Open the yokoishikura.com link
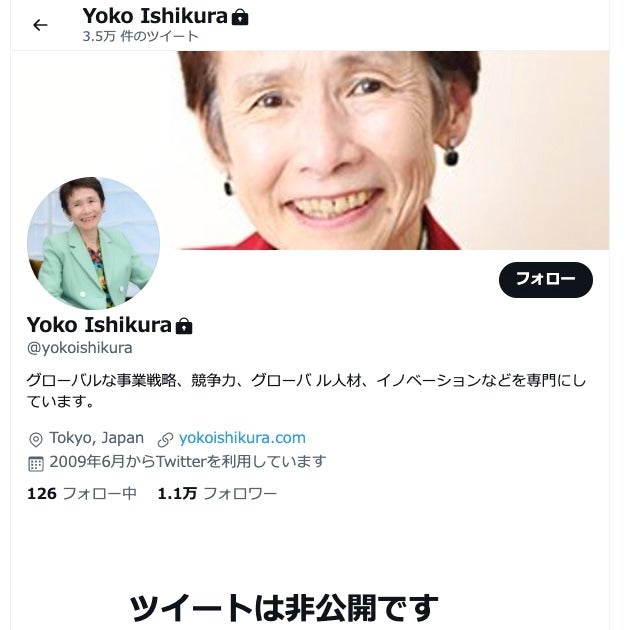Viewport: 625px width, 630px height. 242,438
